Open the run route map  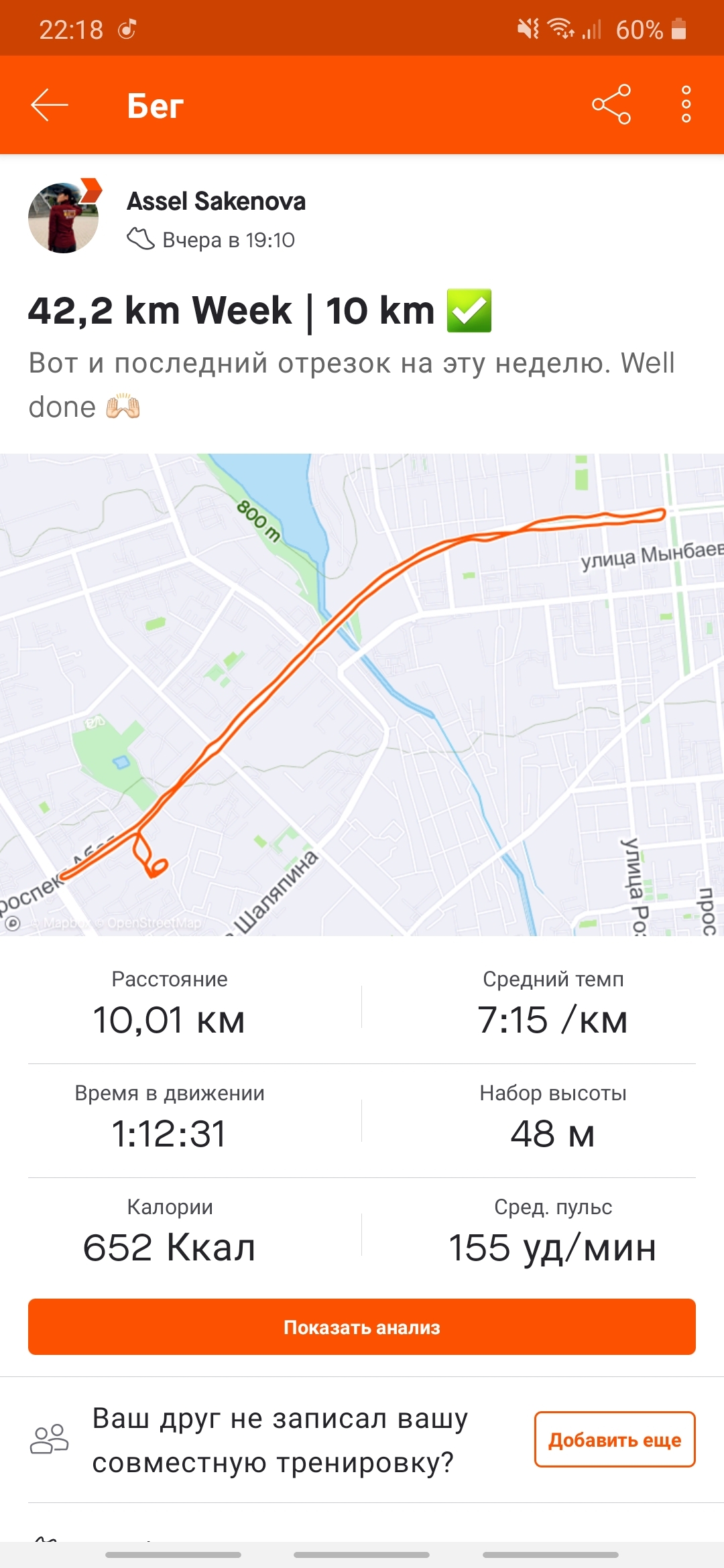click(x=362, y=694)
